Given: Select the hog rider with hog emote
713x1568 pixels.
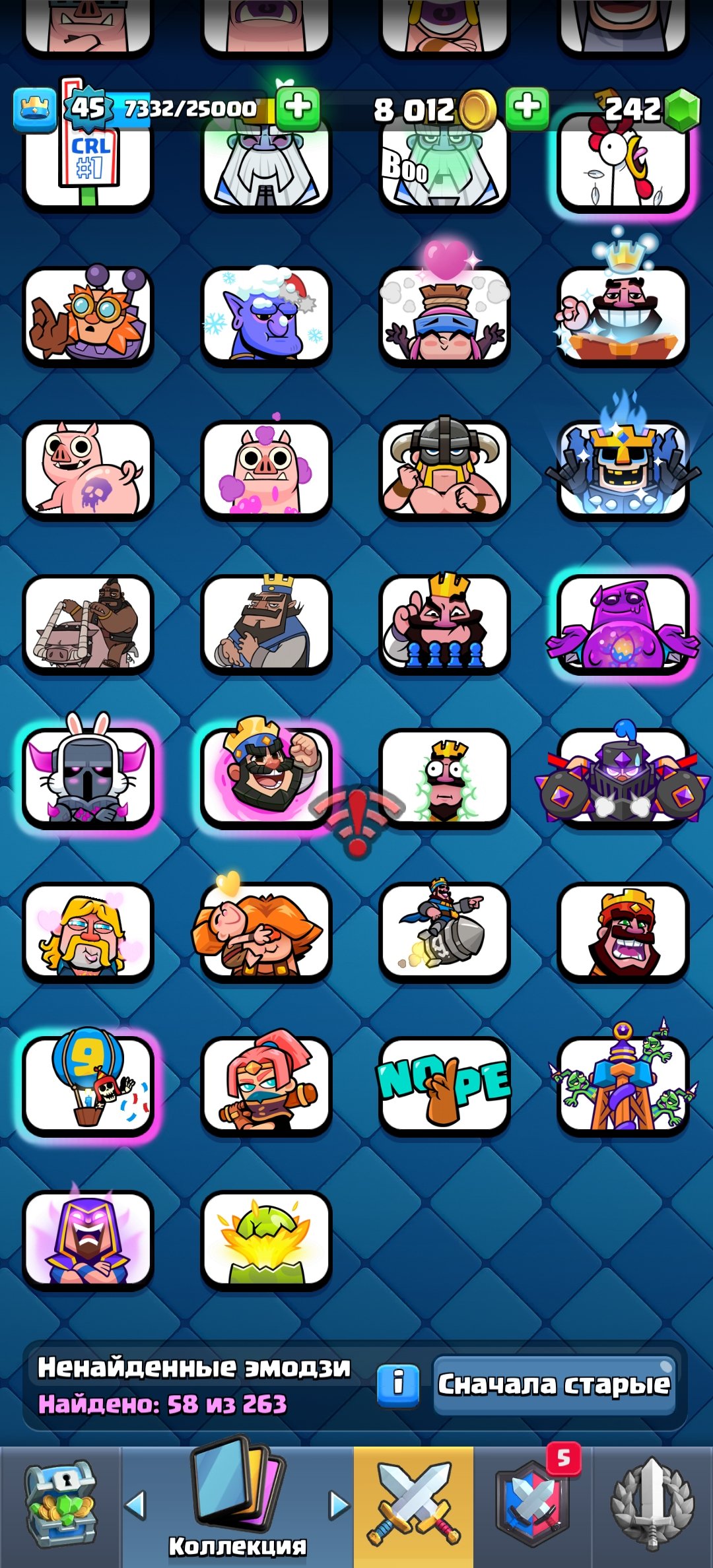Looking at the screenshot, I should tap(88, 624).
